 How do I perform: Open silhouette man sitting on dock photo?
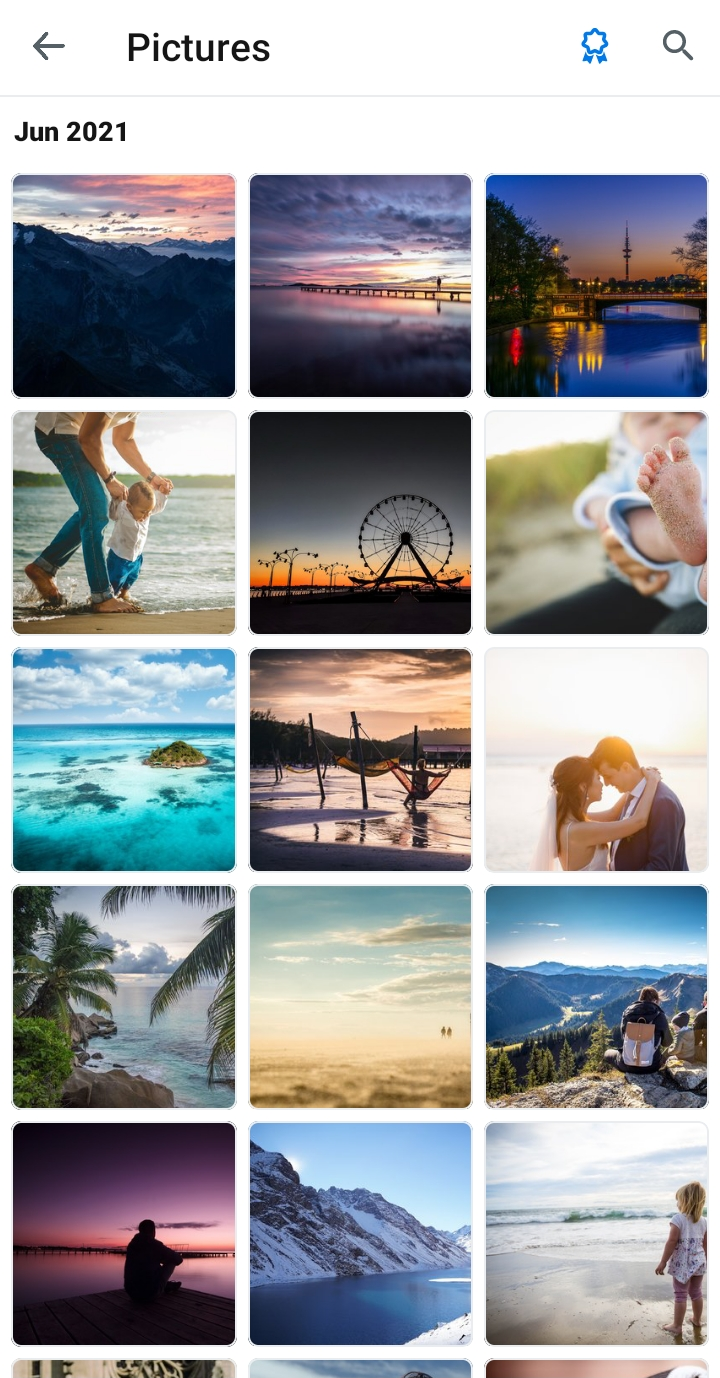[124, 1234]
